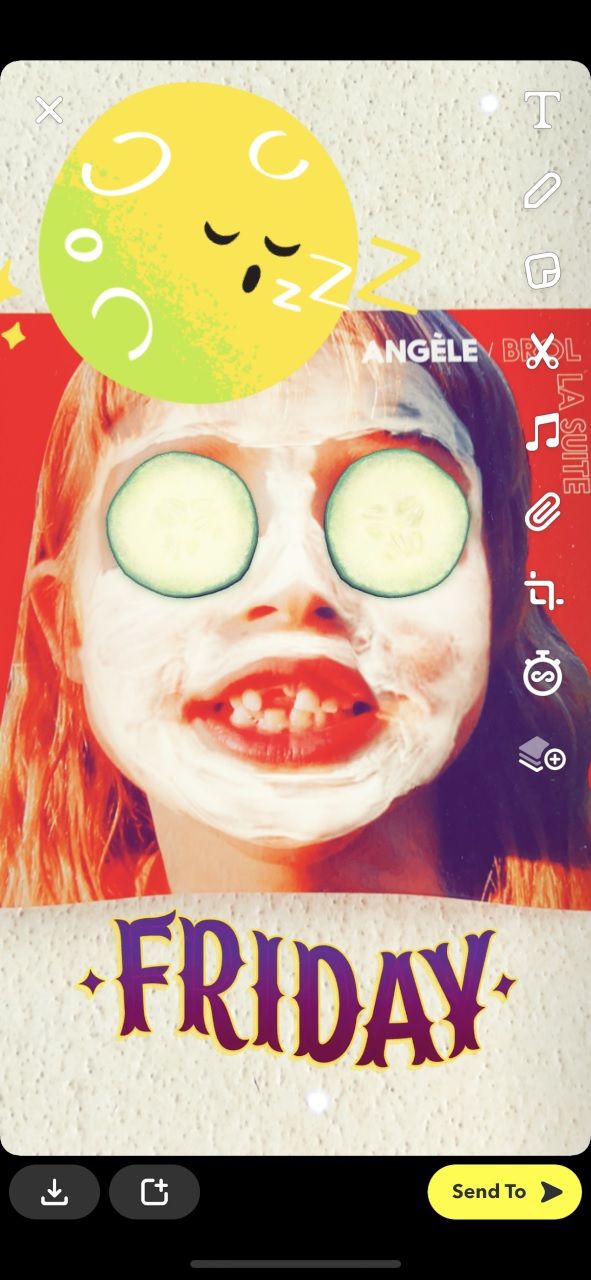Viewport: 591px width, 1280px height.
Task: Add snap to your story
Action: pos(154,1192)
